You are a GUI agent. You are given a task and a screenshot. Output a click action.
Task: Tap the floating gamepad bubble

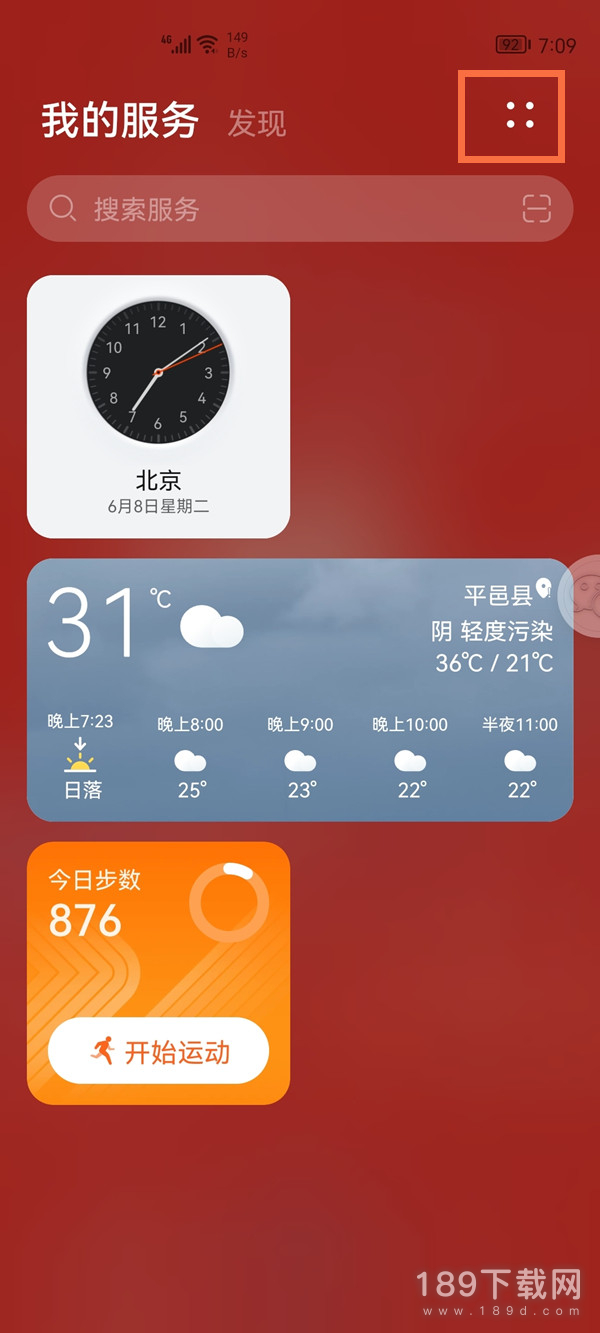click(x=583, y=597)
